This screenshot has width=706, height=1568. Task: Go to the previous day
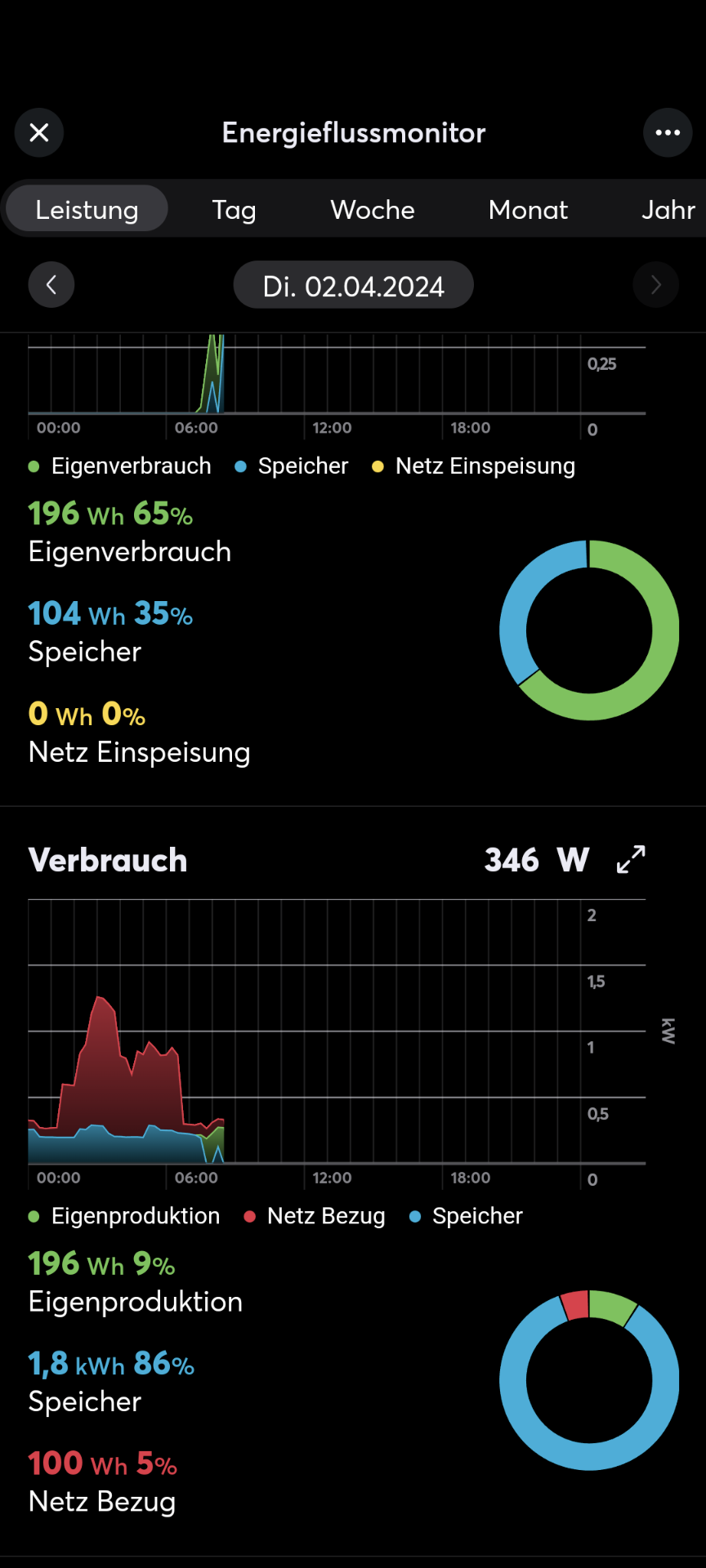pos(51,285)
